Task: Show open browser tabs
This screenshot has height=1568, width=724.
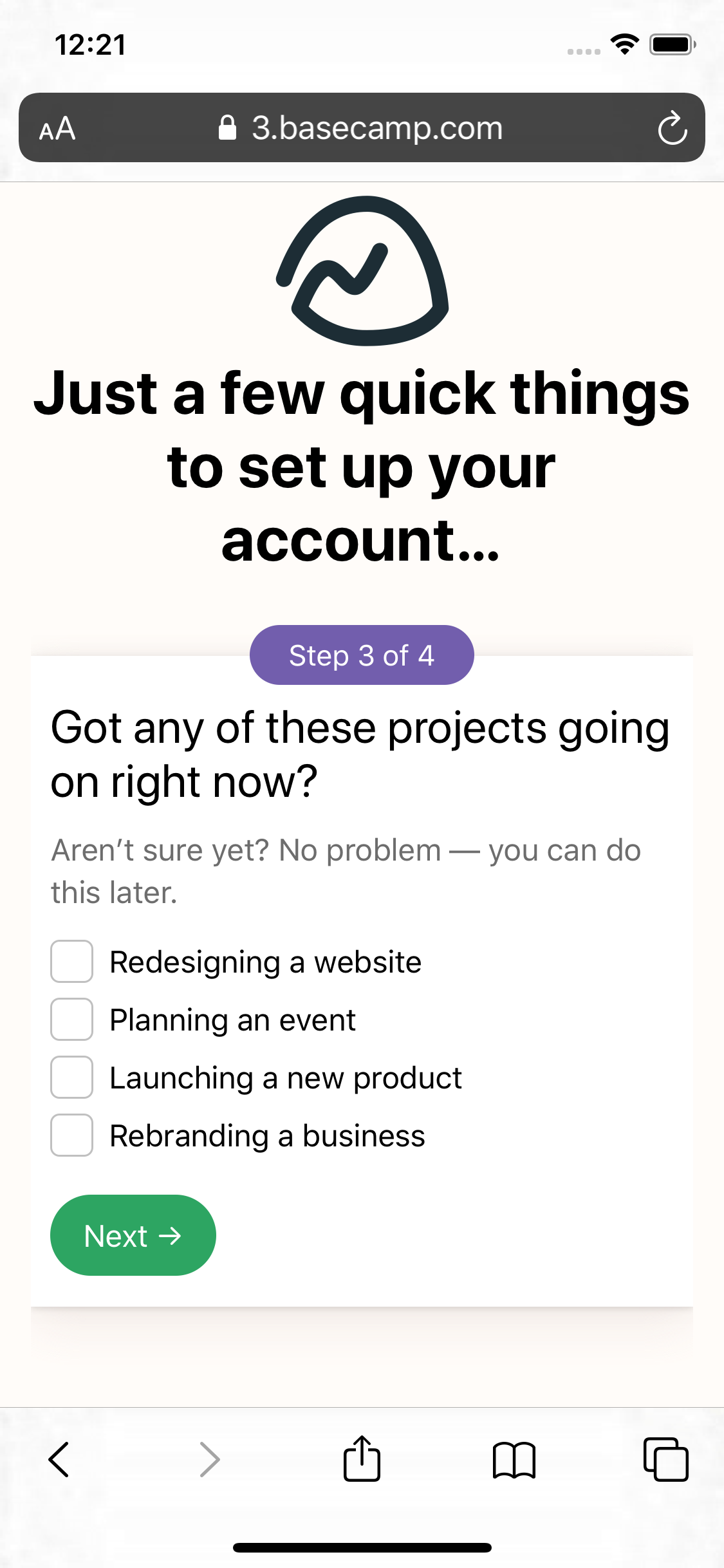Action: point(665,1460)
